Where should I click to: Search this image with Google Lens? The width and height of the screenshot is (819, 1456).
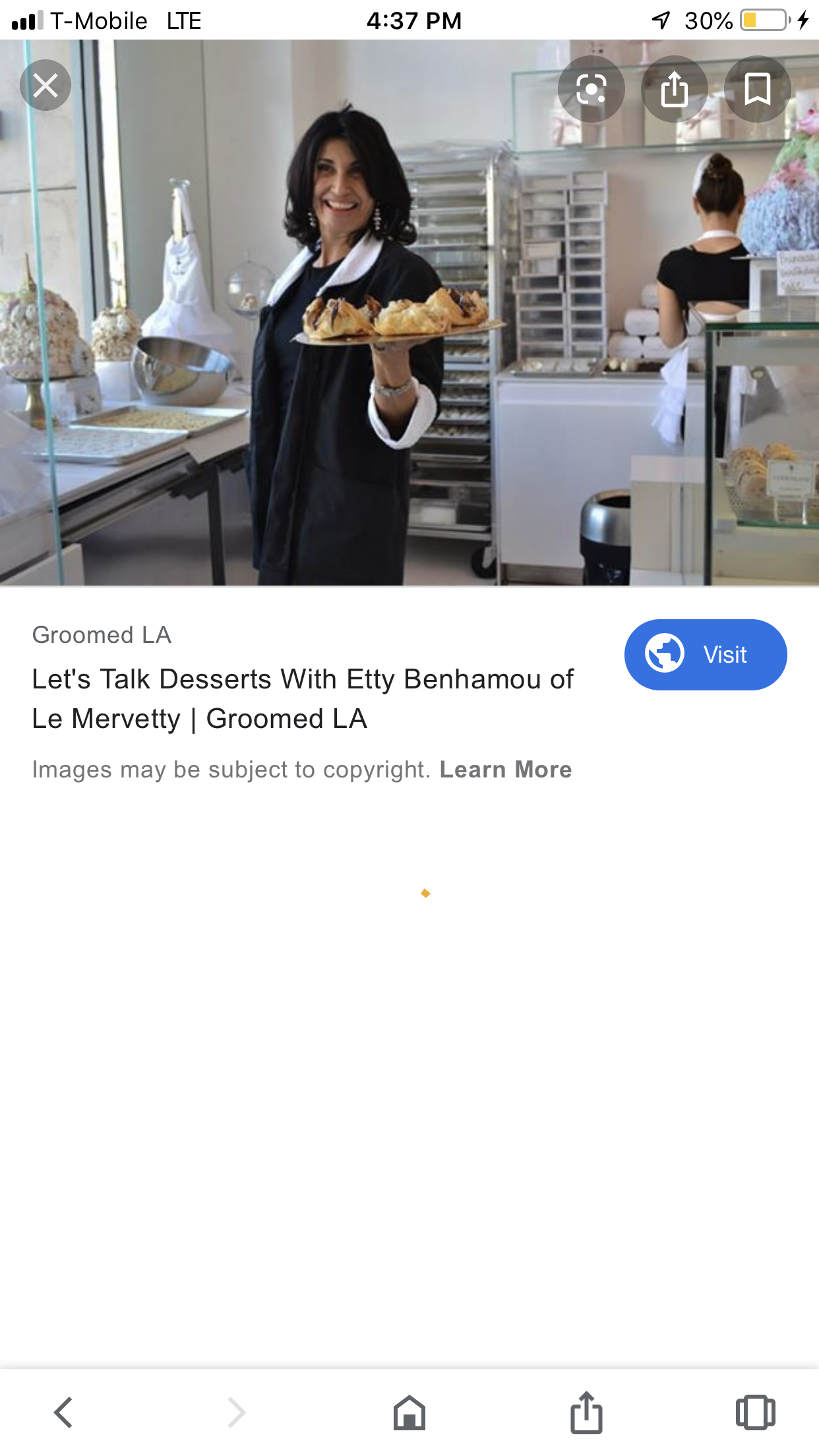591,89
